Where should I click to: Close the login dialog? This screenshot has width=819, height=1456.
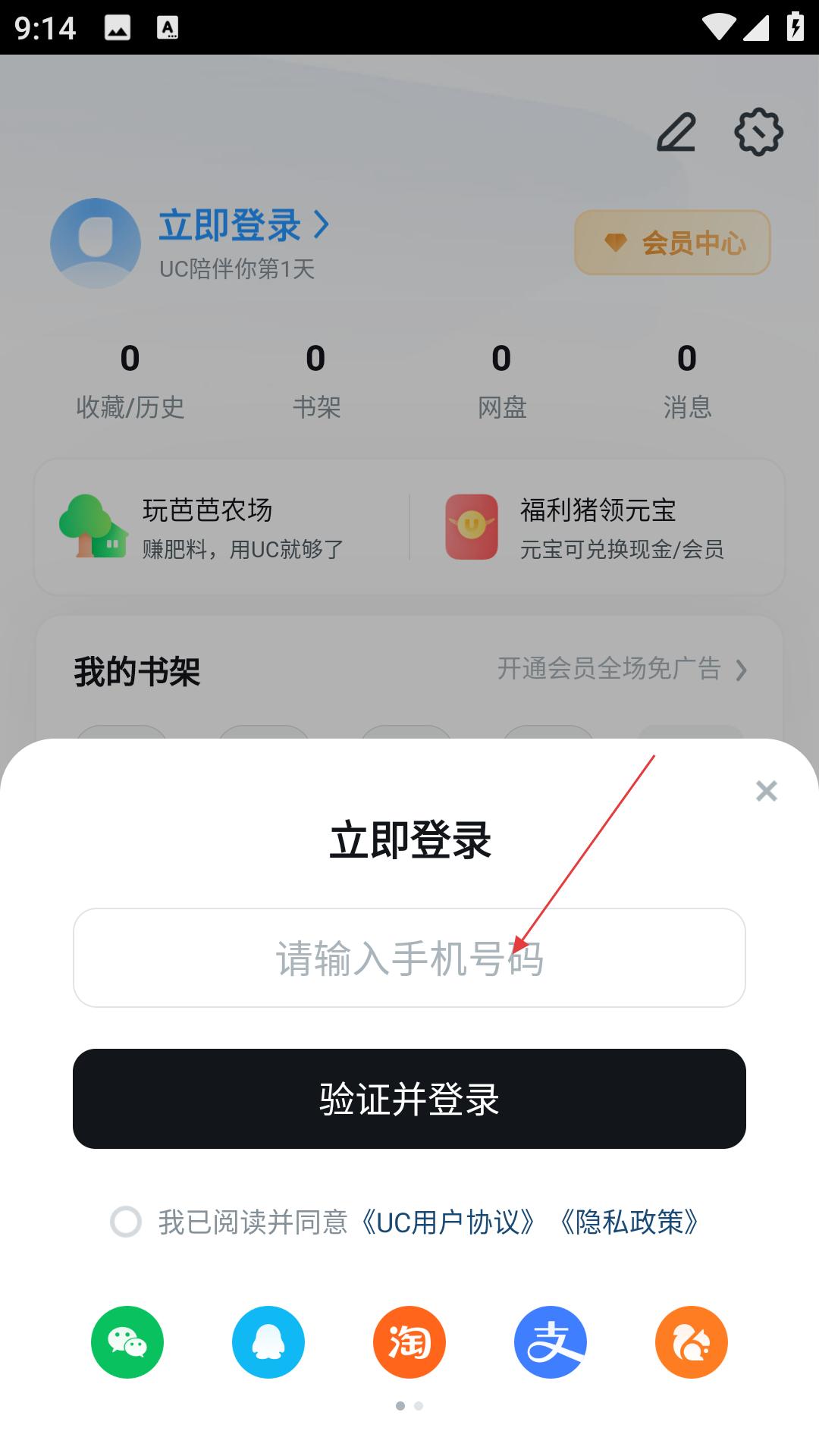[x=767, y=791]
